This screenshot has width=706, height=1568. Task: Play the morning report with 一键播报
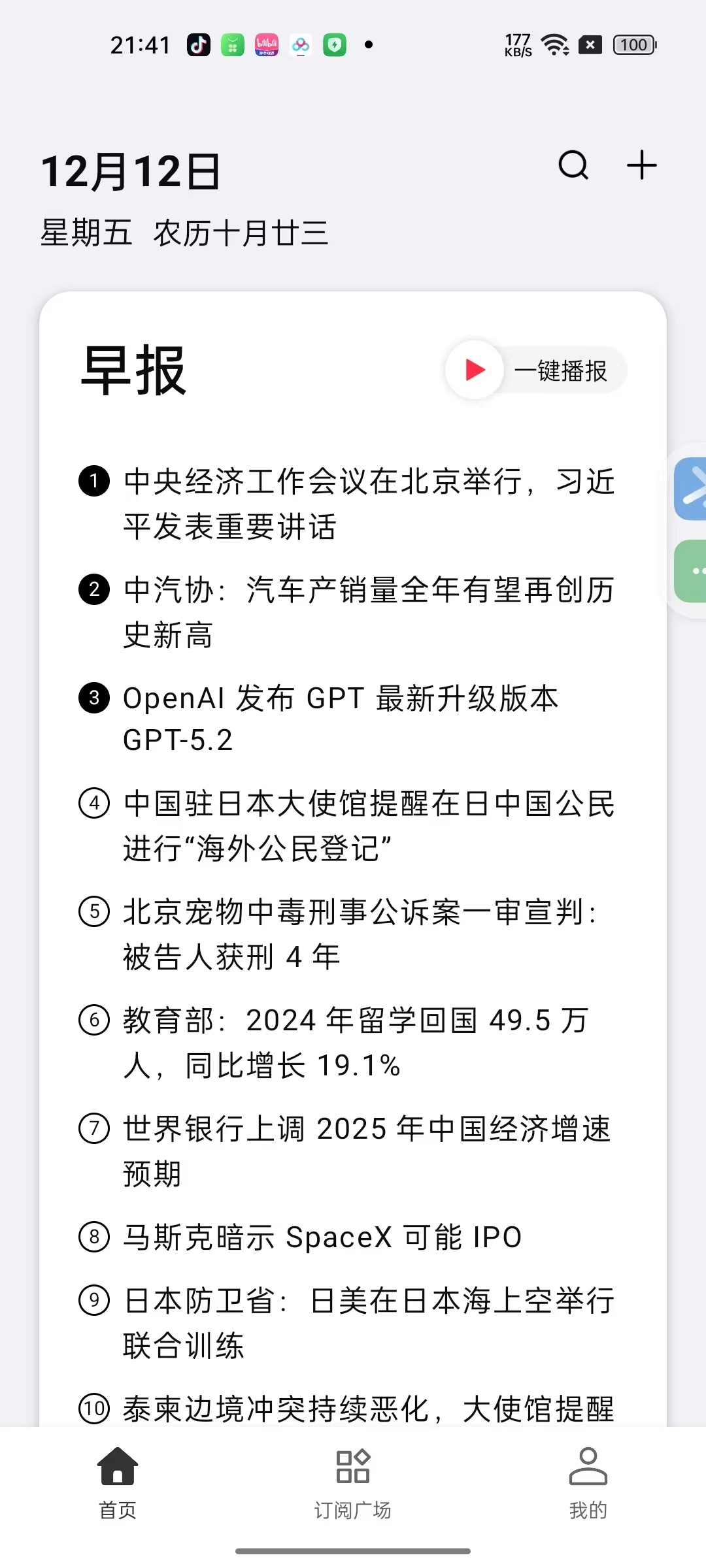(536, 370)
